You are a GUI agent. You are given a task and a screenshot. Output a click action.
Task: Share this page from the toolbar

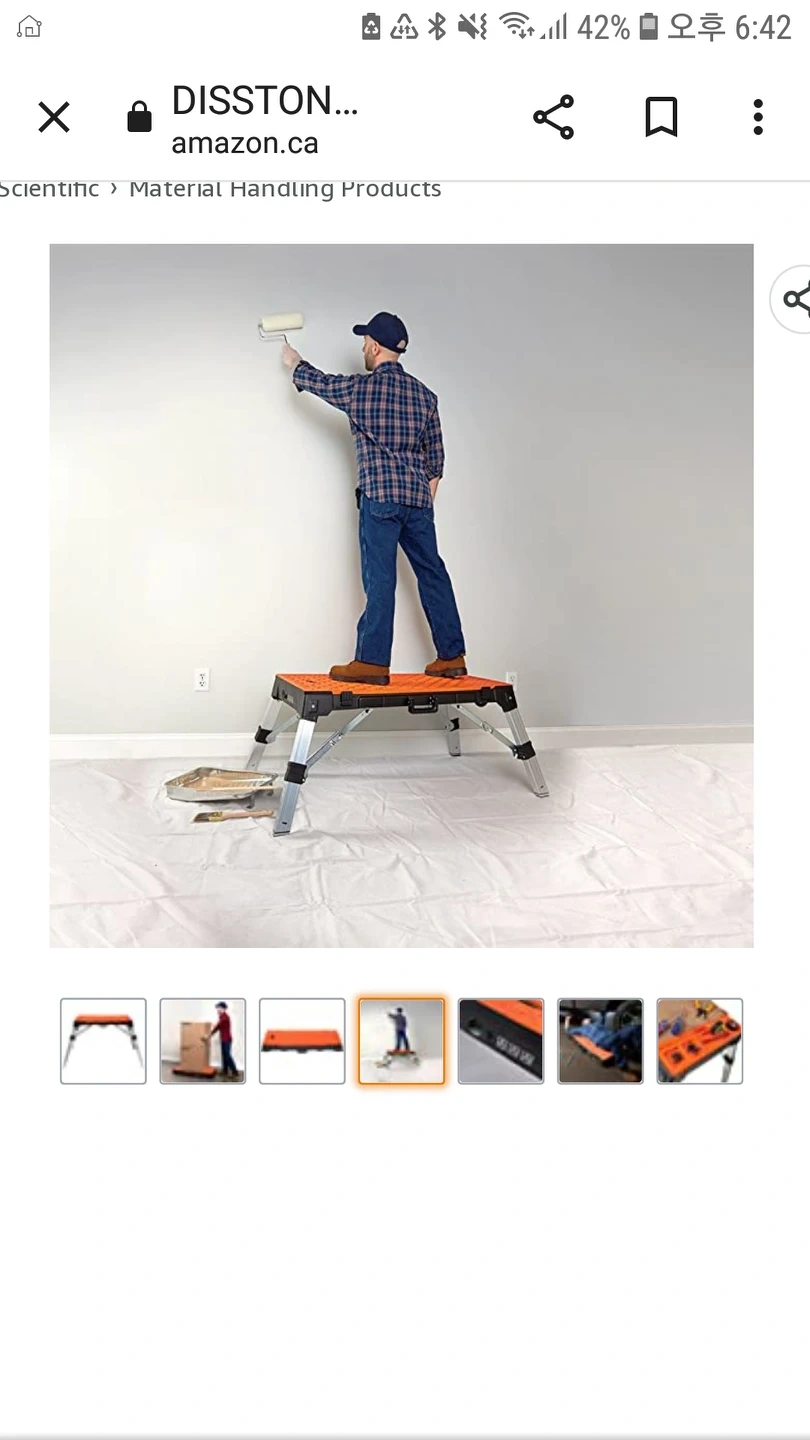pyautogui.click(x=553, y=118)
